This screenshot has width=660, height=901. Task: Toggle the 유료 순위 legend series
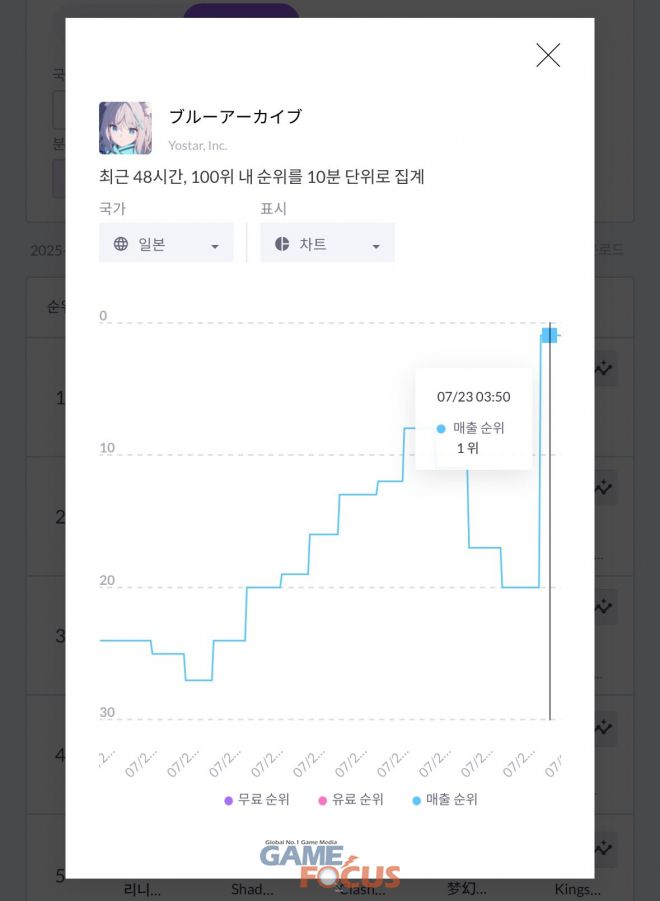(x=351, y=800)
